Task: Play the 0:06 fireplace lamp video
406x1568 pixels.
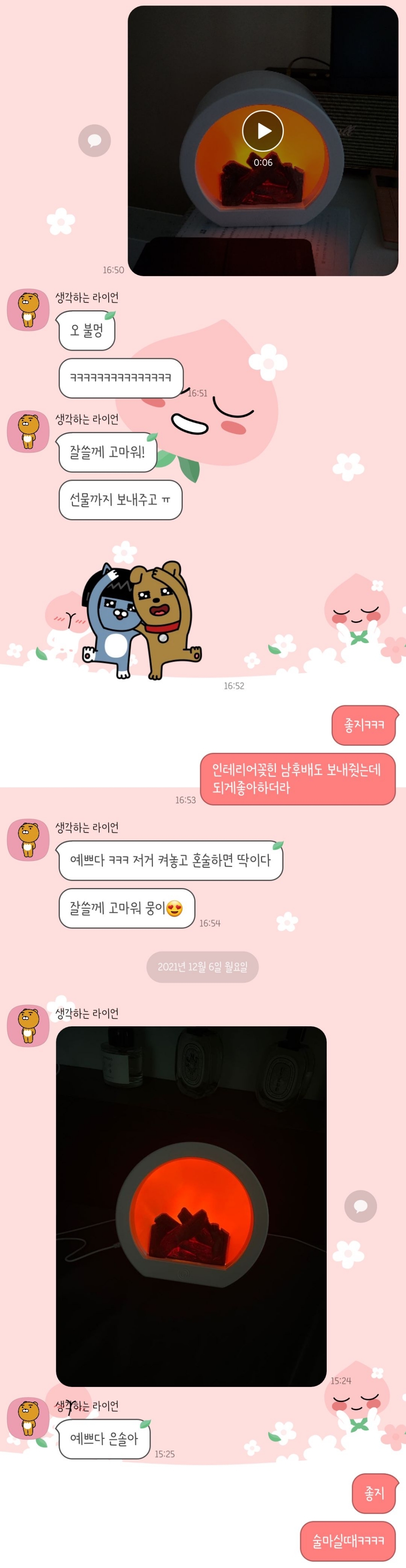Action: point(263,131)
